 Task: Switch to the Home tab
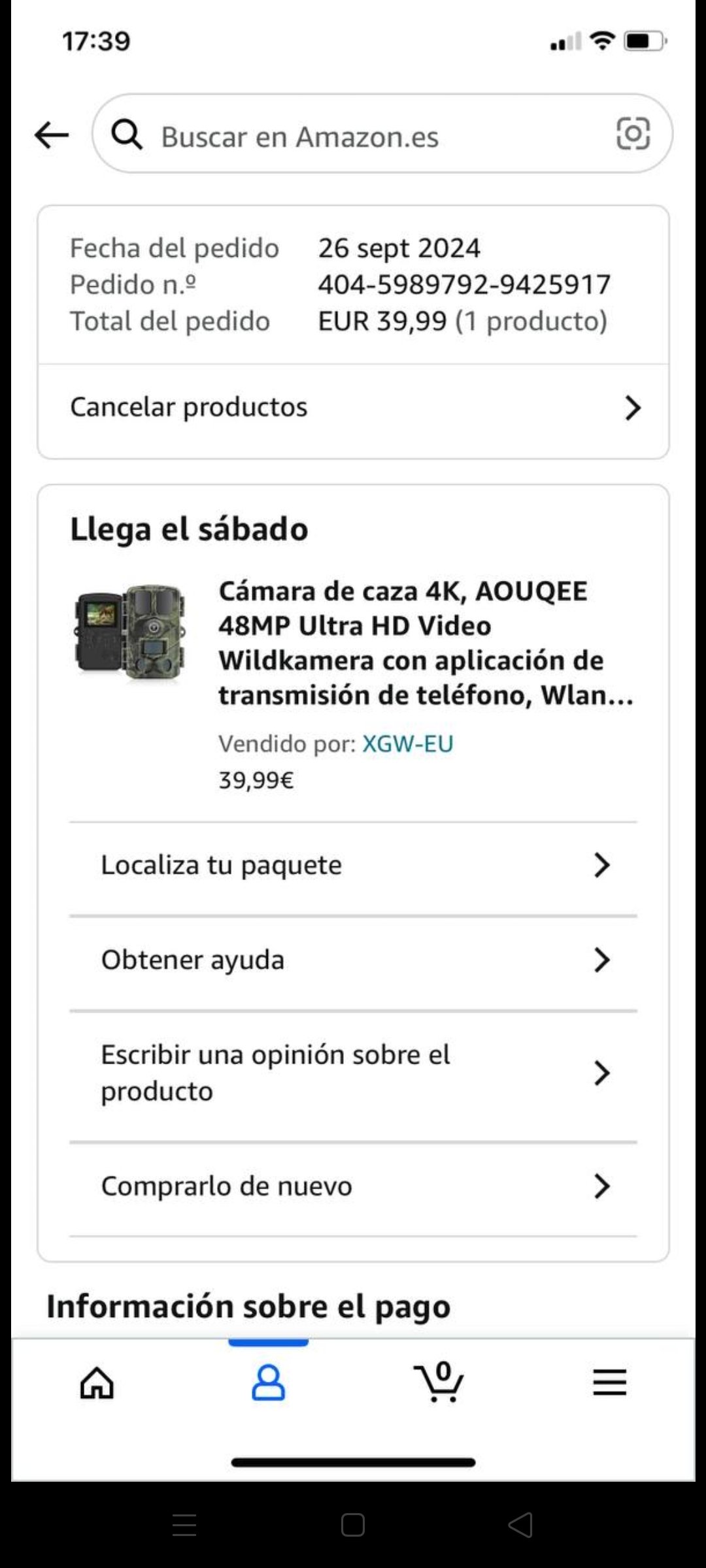click(97, 1382)
